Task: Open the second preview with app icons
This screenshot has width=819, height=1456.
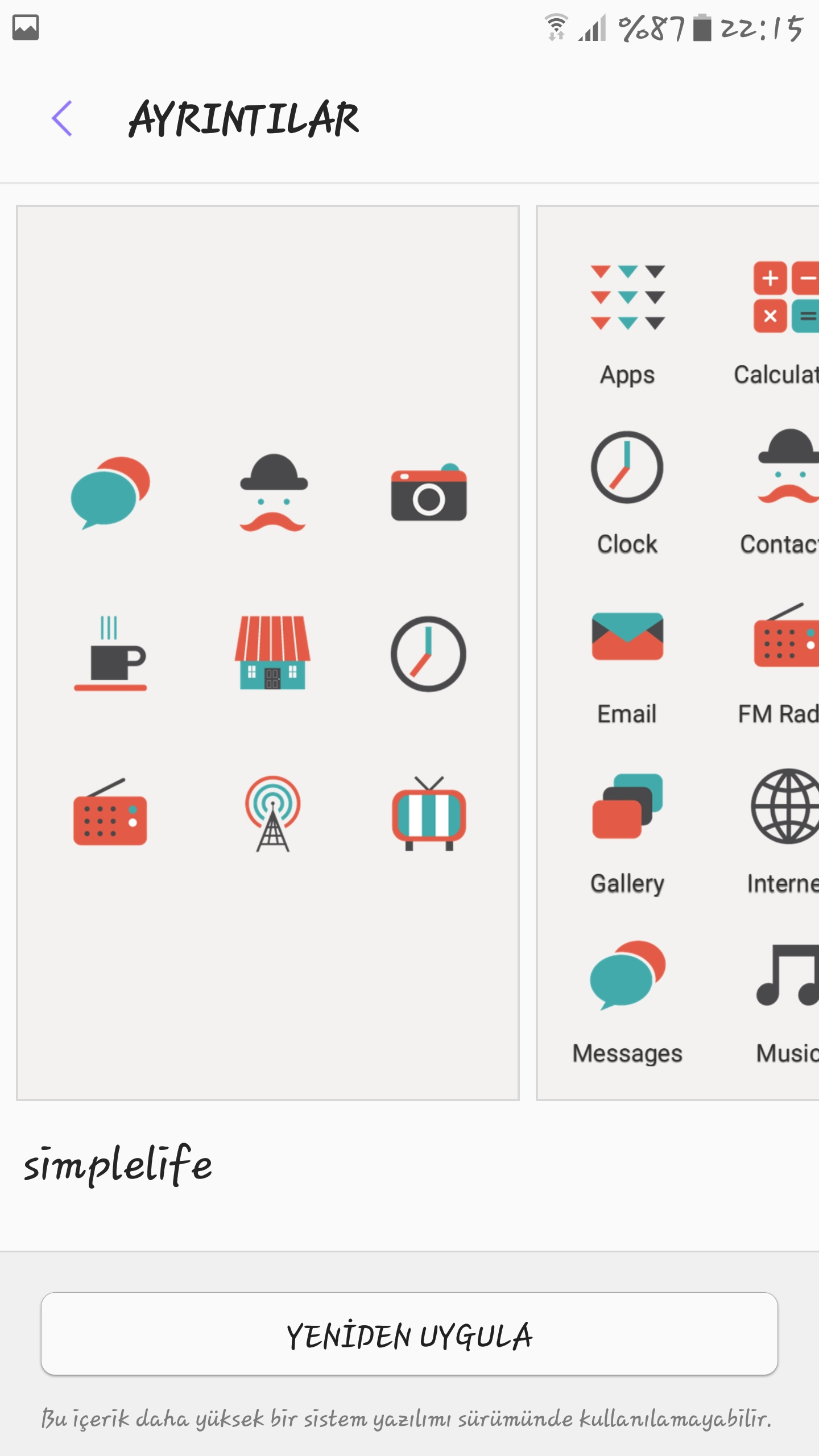Action: click(x=678, y=653)
